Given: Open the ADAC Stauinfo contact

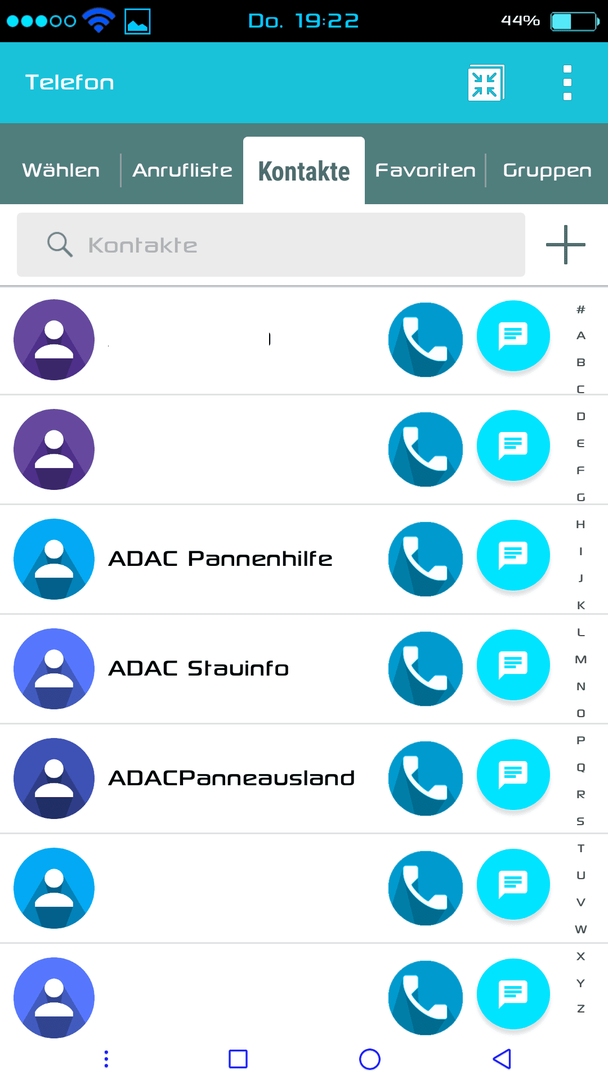Looking at the screenshot, I should 198,668.
